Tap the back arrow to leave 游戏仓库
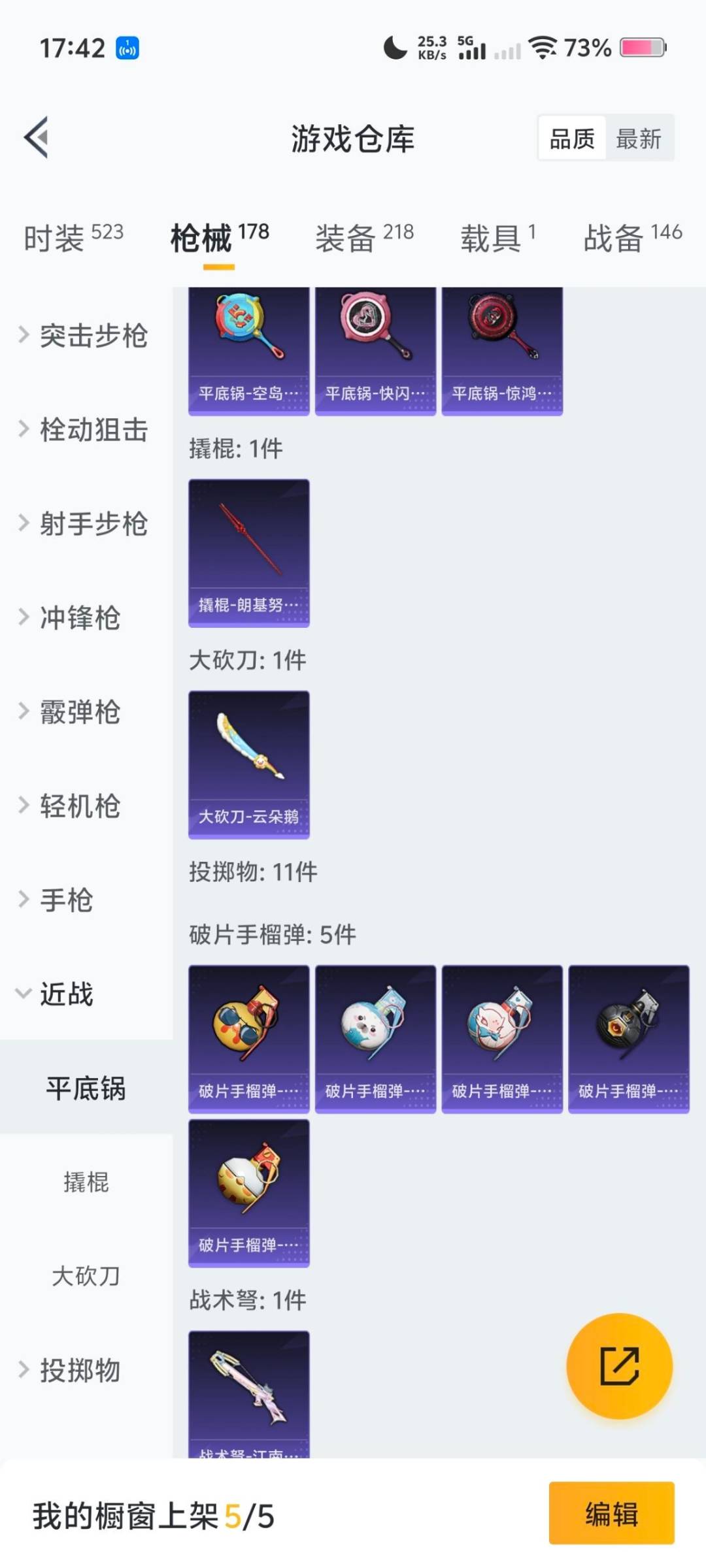706x1568 pixels. coord(37,137)
